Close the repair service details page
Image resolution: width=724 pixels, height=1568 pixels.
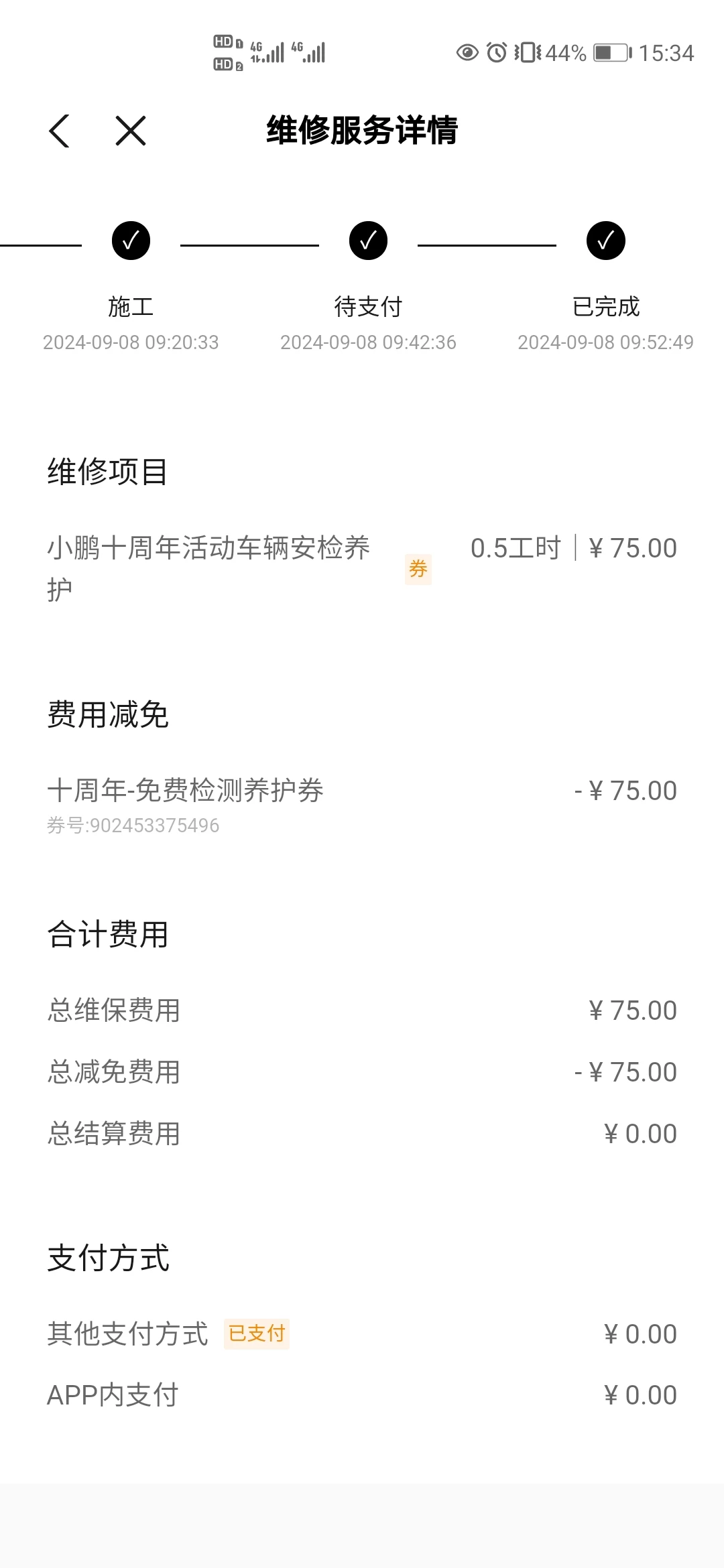(131, 131)
